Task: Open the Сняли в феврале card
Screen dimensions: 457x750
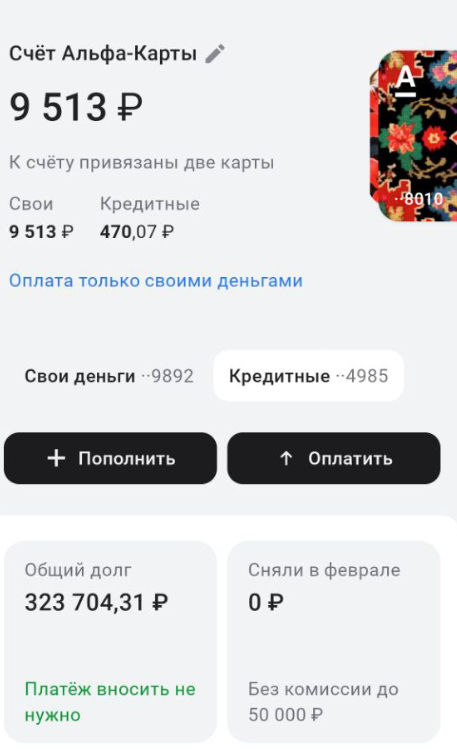Action: click(x=334, y=642)
